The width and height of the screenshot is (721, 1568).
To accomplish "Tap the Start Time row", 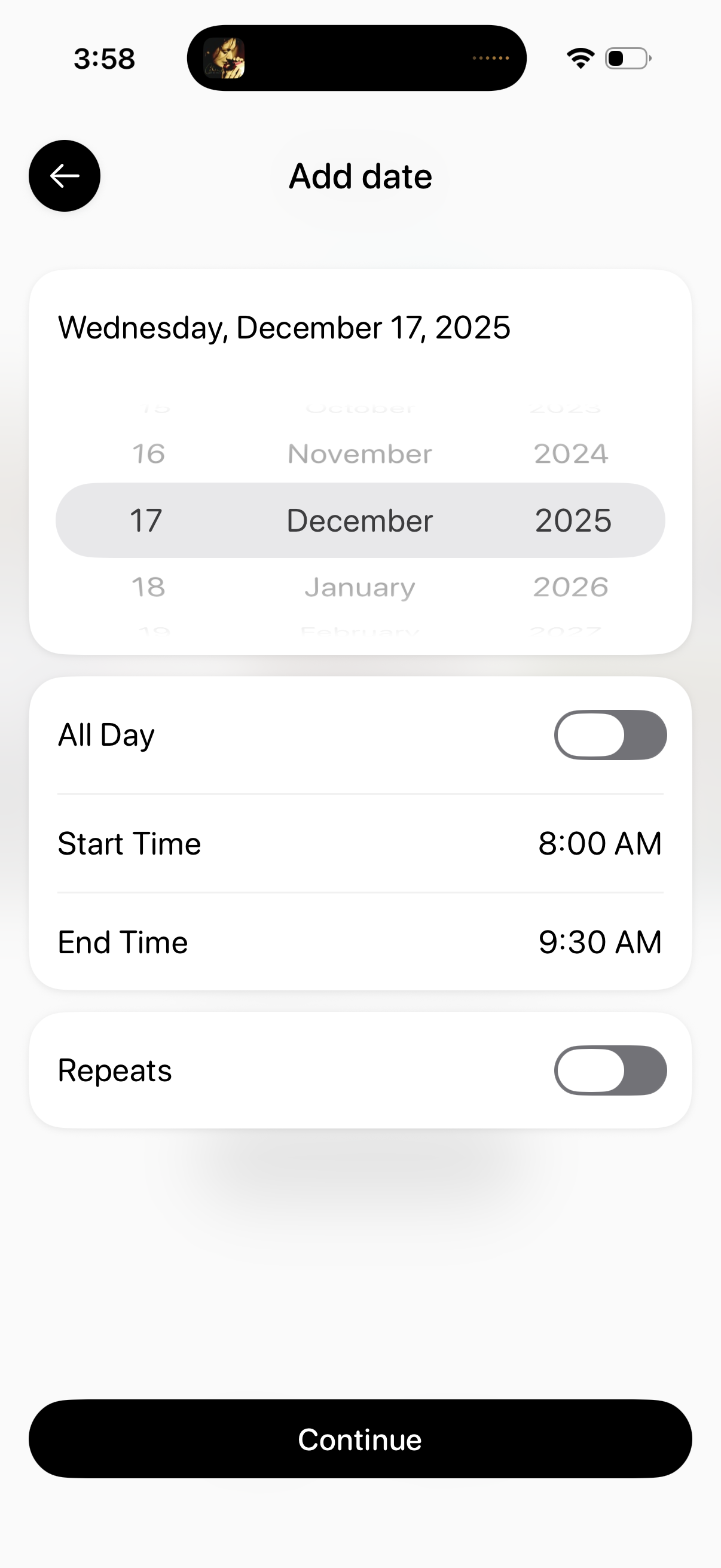I will (130, 843).
